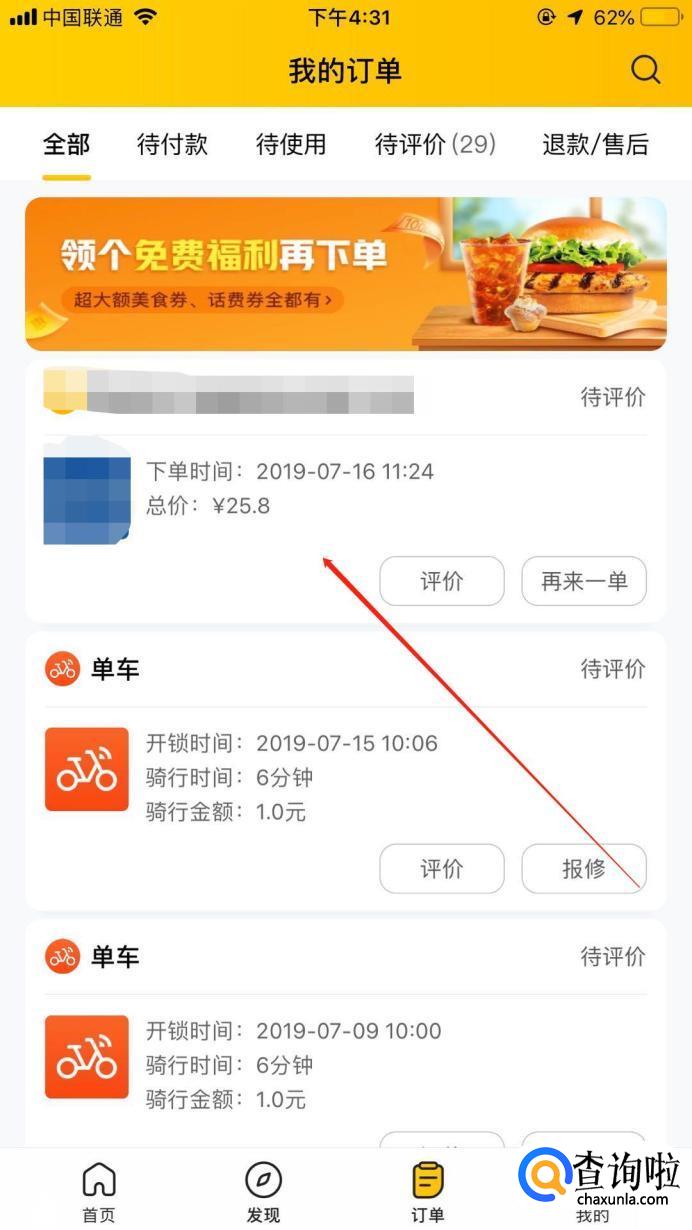Select the 待使用 tab
The image size is (692, 1230).
pyautogui.click(x=291, y=145)
